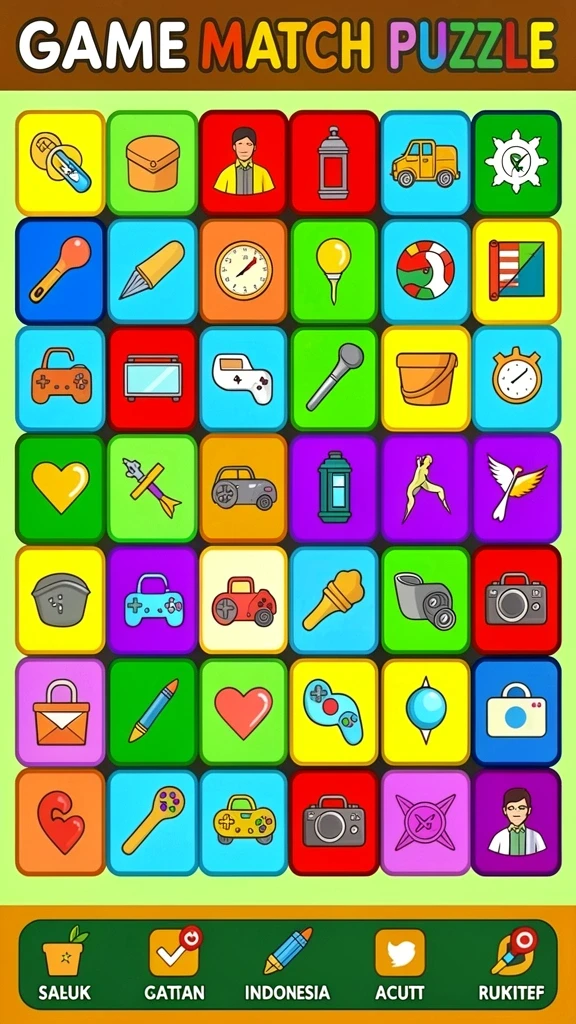Open the SALUK tab

coord(63,965)
